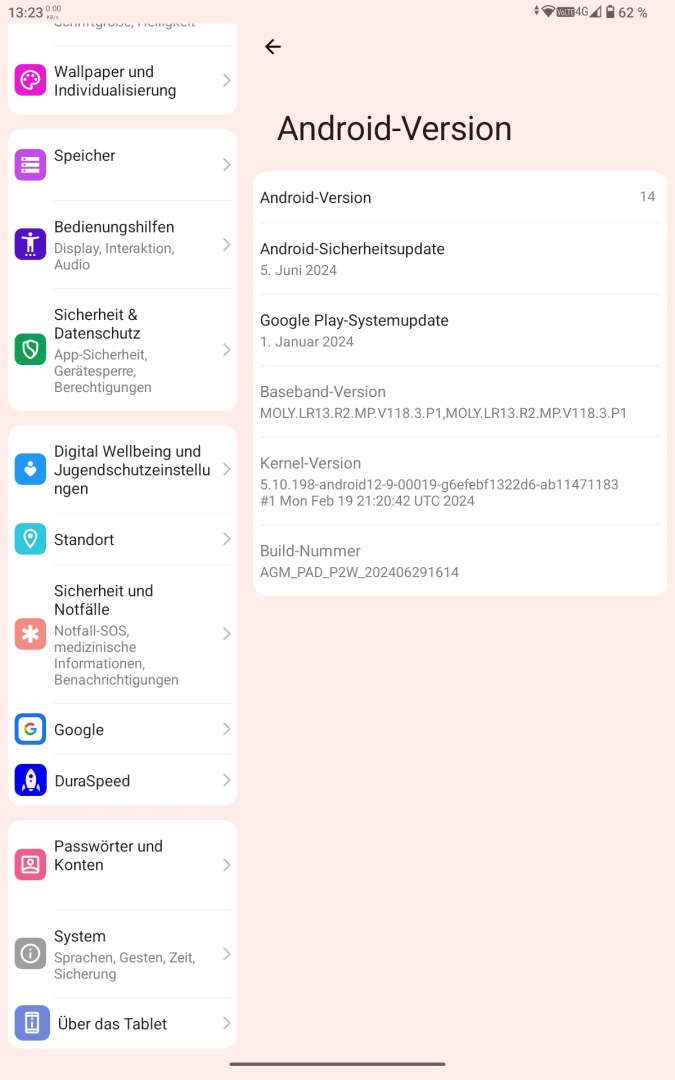This screenshot has width=675, height=1080.
Task: Open the Standort settings
Action: point(123,539)
